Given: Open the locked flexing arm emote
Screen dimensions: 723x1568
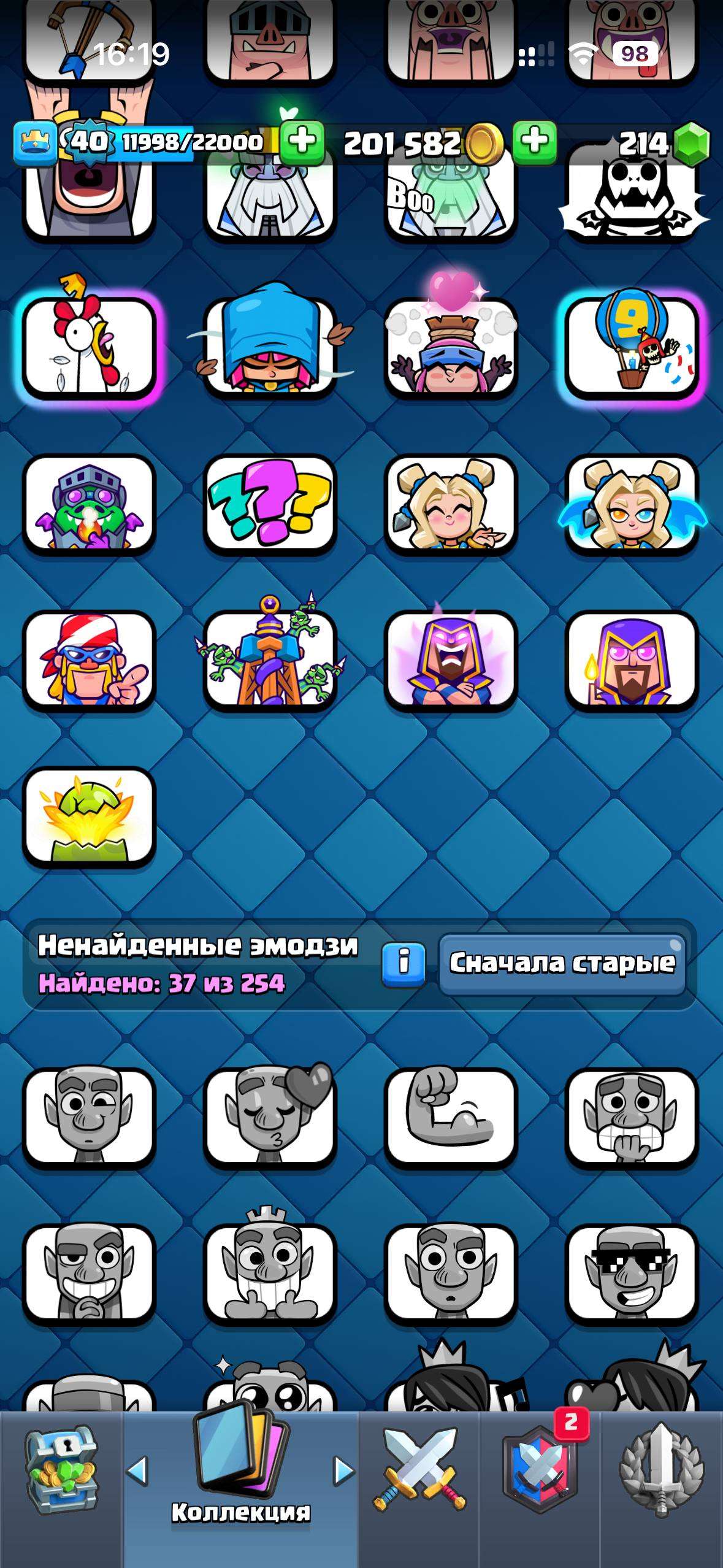Looking at the screenshot, I should (x=451, y=1117).
